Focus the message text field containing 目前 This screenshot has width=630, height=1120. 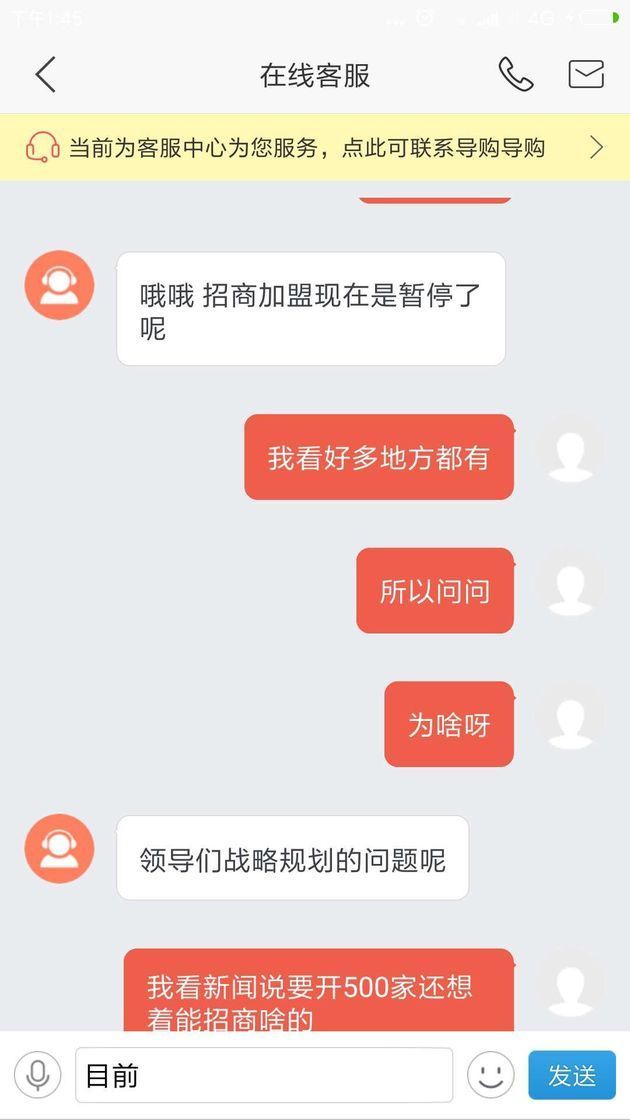pyautogui.click(x=264, y=1075)
